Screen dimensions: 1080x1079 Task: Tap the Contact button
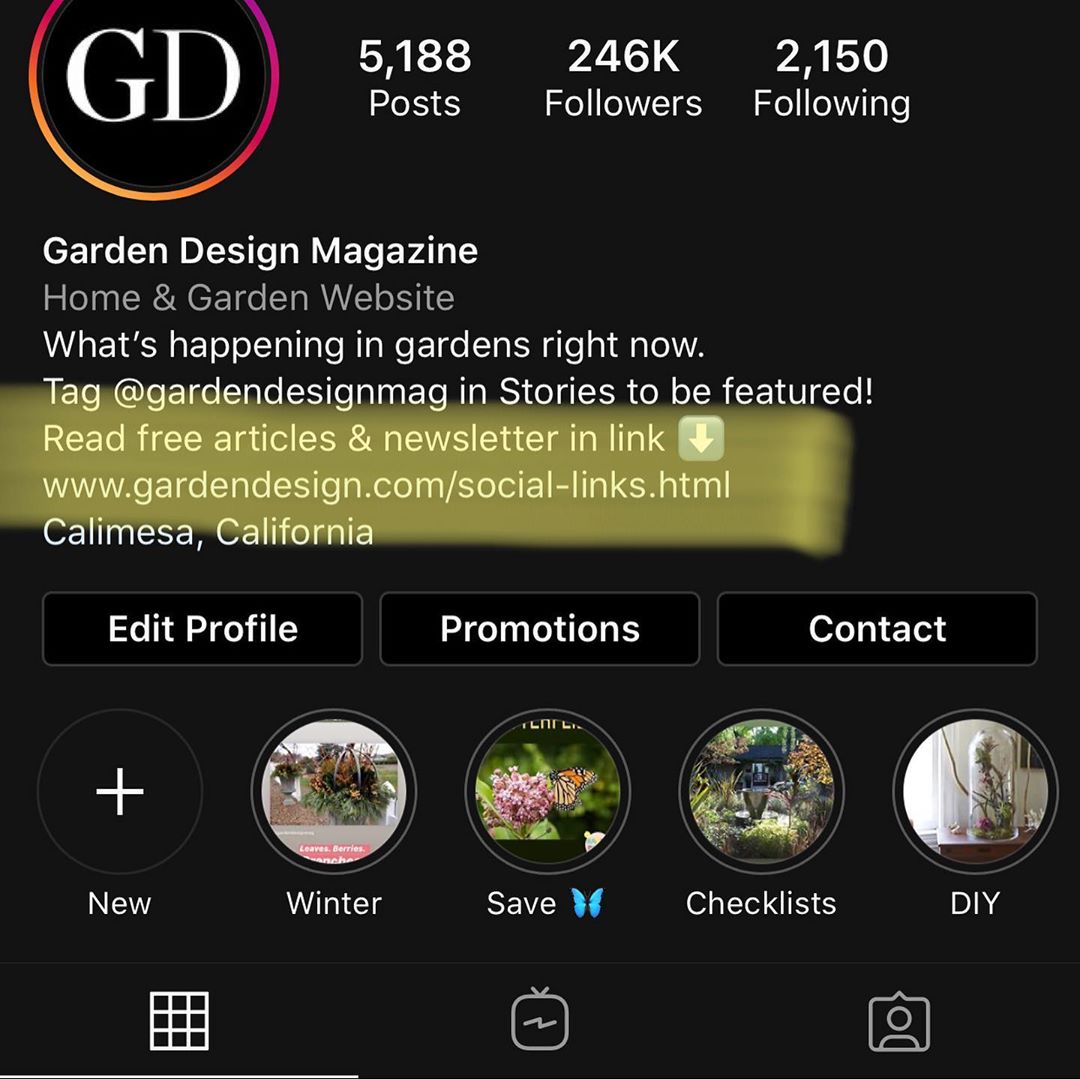click(x=877, y=629)
